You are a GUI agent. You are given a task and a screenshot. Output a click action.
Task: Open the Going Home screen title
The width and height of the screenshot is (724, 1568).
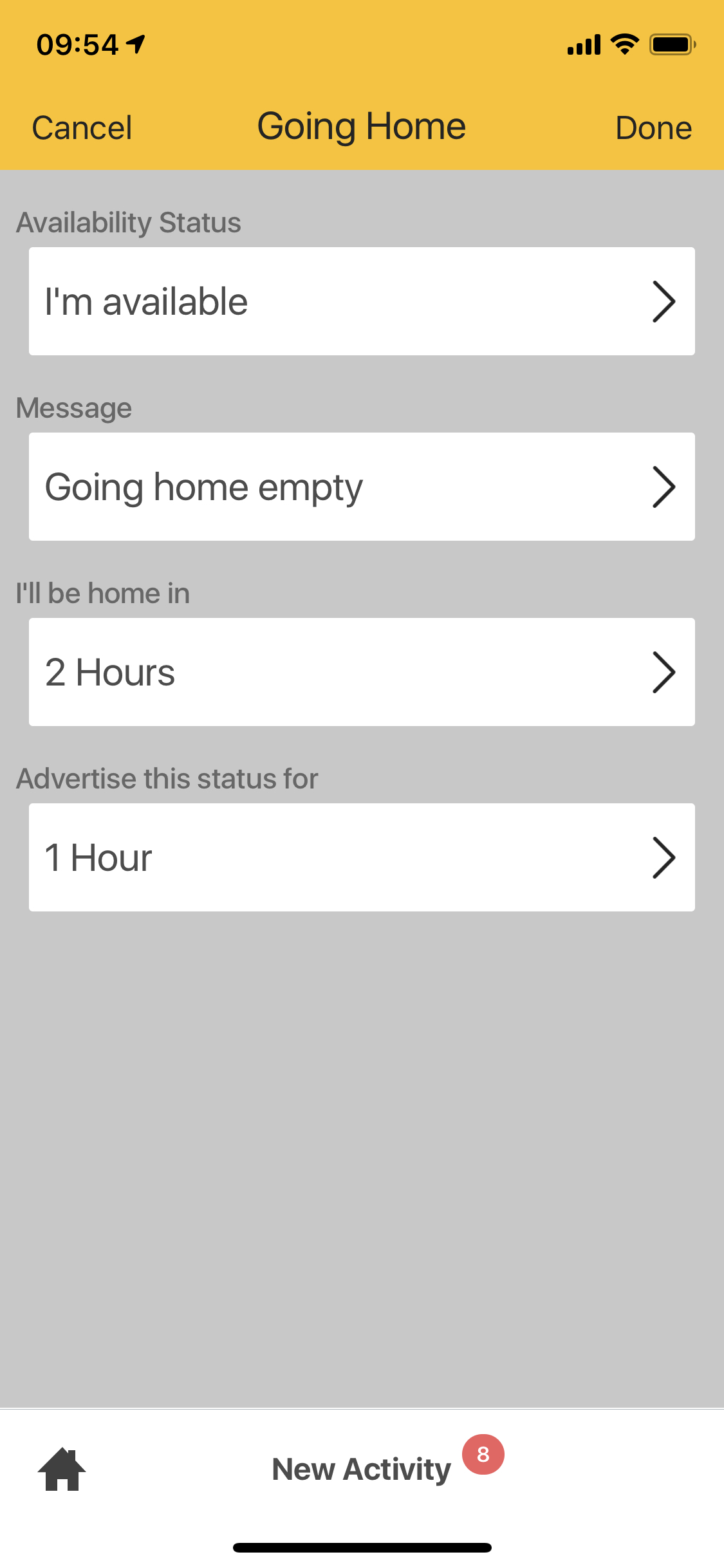pos(360,126)
